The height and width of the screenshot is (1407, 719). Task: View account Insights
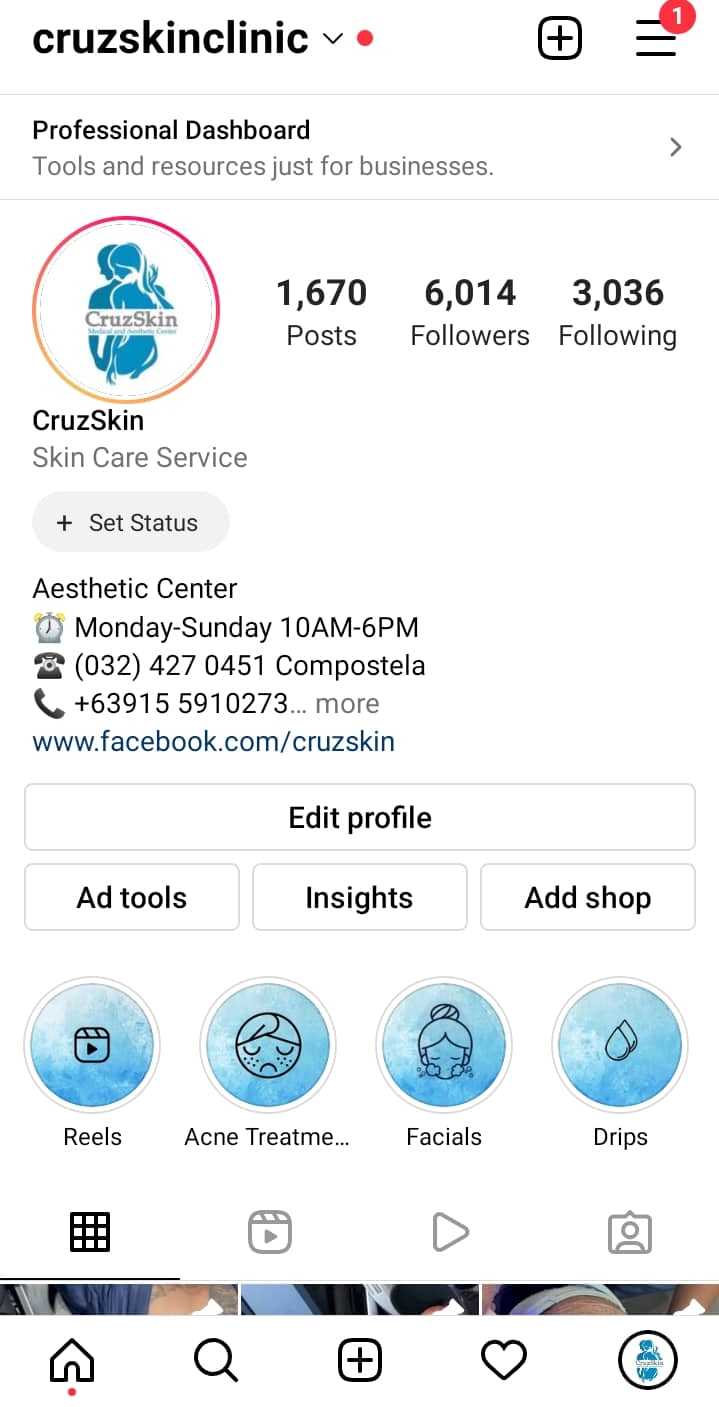click(x=359, y=897)
